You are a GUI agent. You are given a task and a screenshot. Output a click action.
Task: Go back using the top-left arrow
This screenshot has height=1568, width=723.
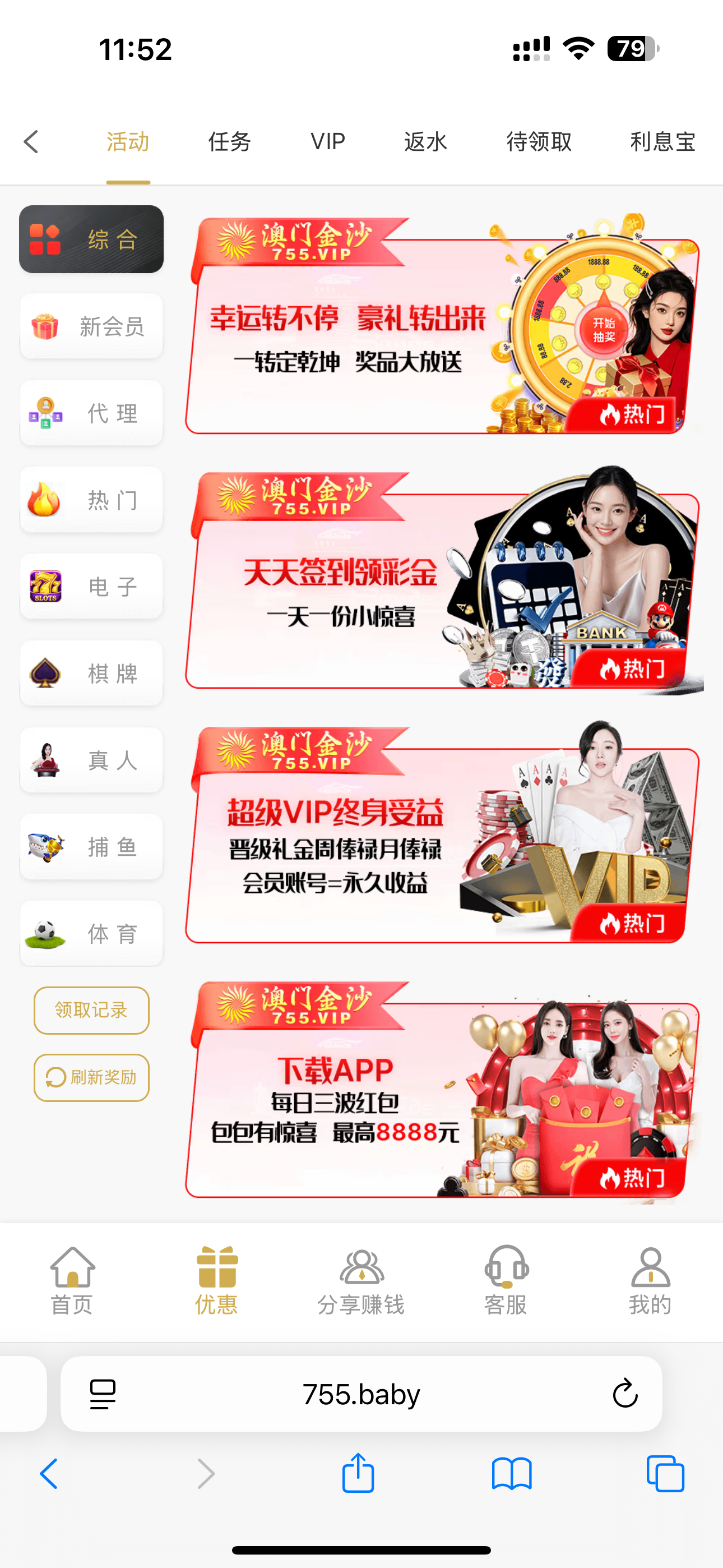pos(31,142)
